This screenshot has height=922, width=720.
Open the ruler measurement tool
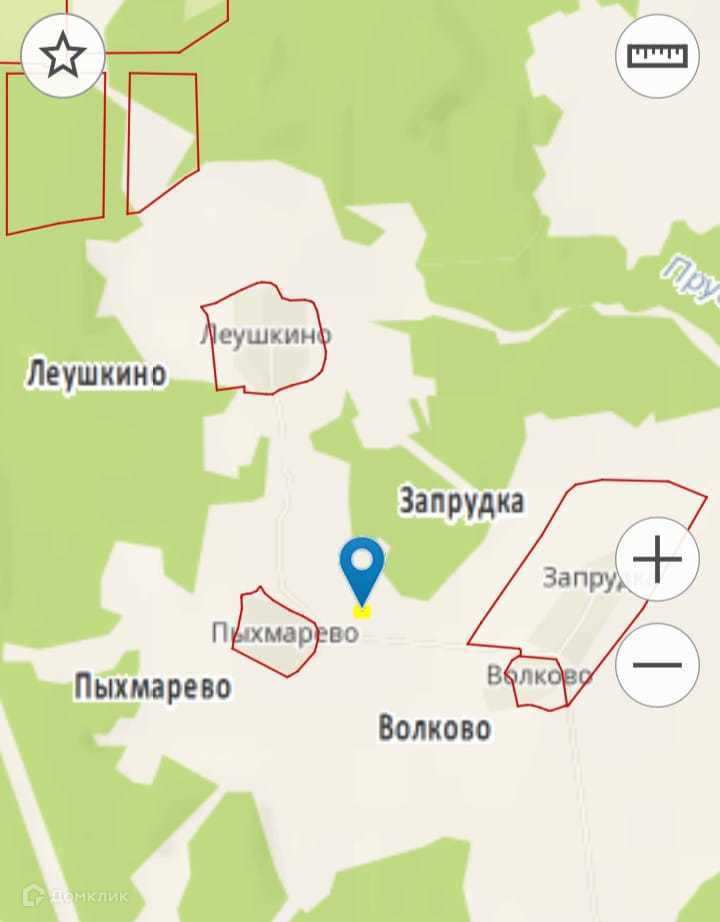657,56
